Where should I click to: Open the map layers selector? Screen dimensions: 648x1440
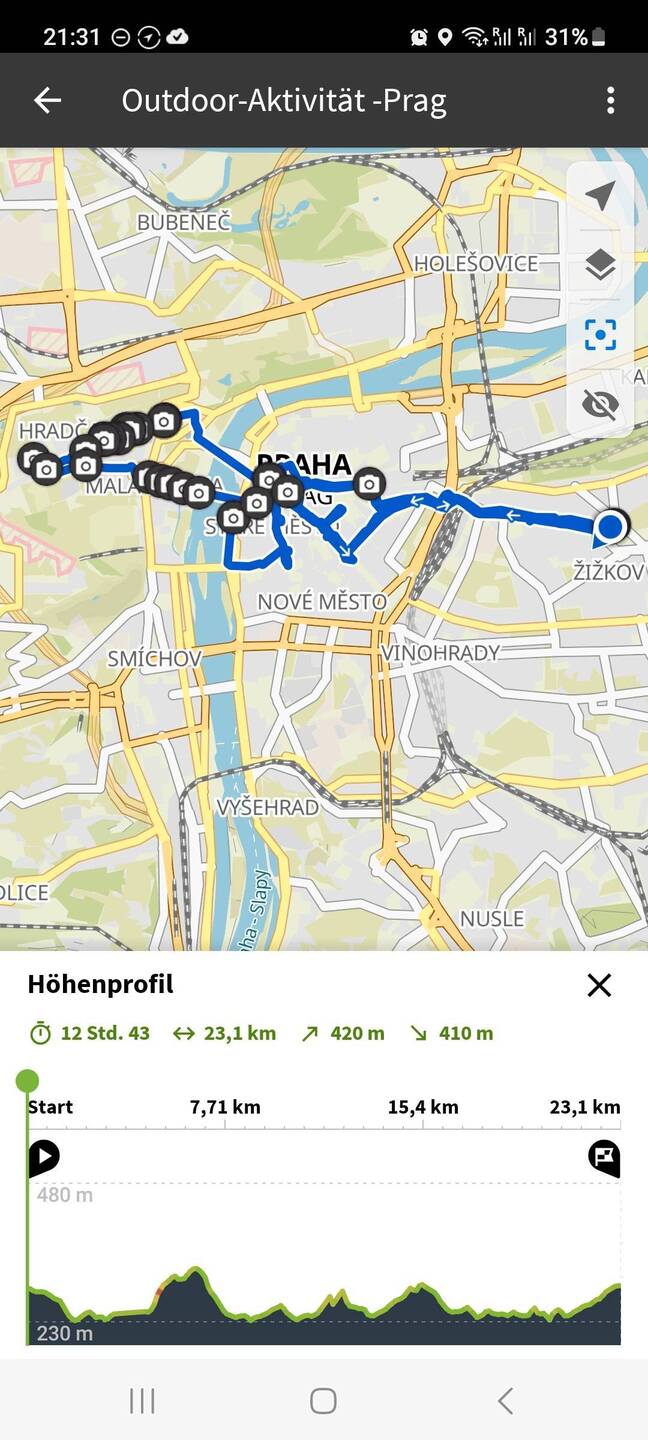click(x=600, y=266)
